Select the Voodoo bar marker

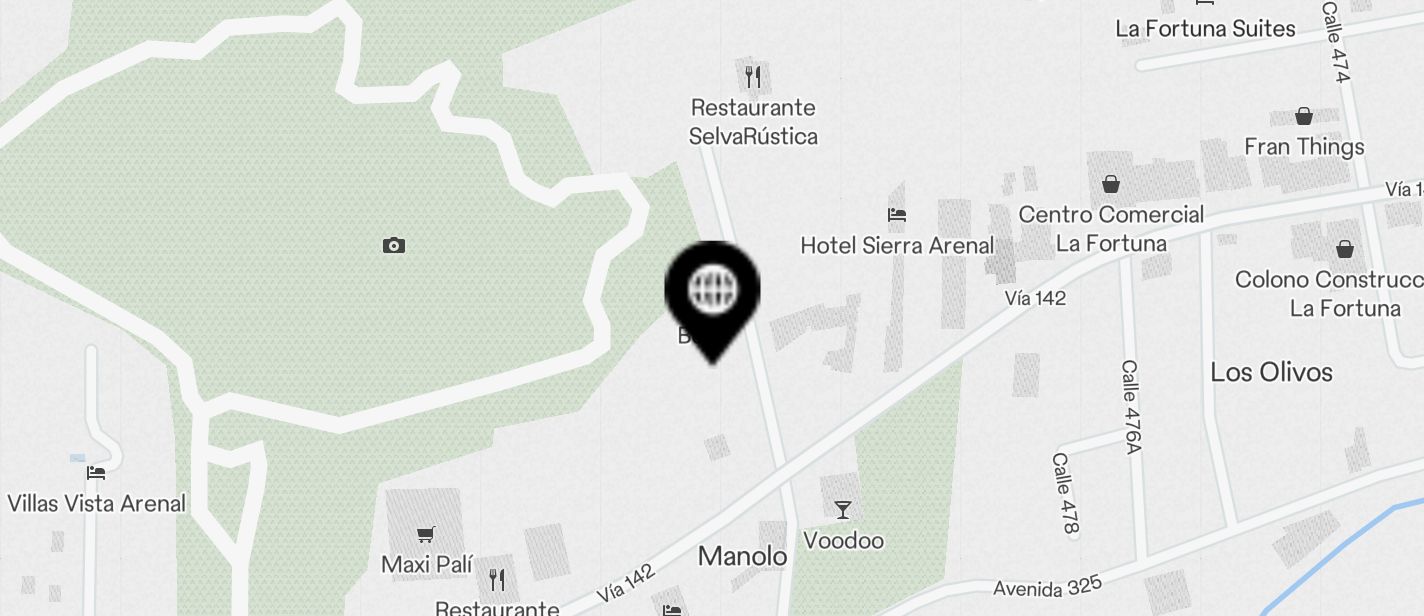tap(843, 510)
